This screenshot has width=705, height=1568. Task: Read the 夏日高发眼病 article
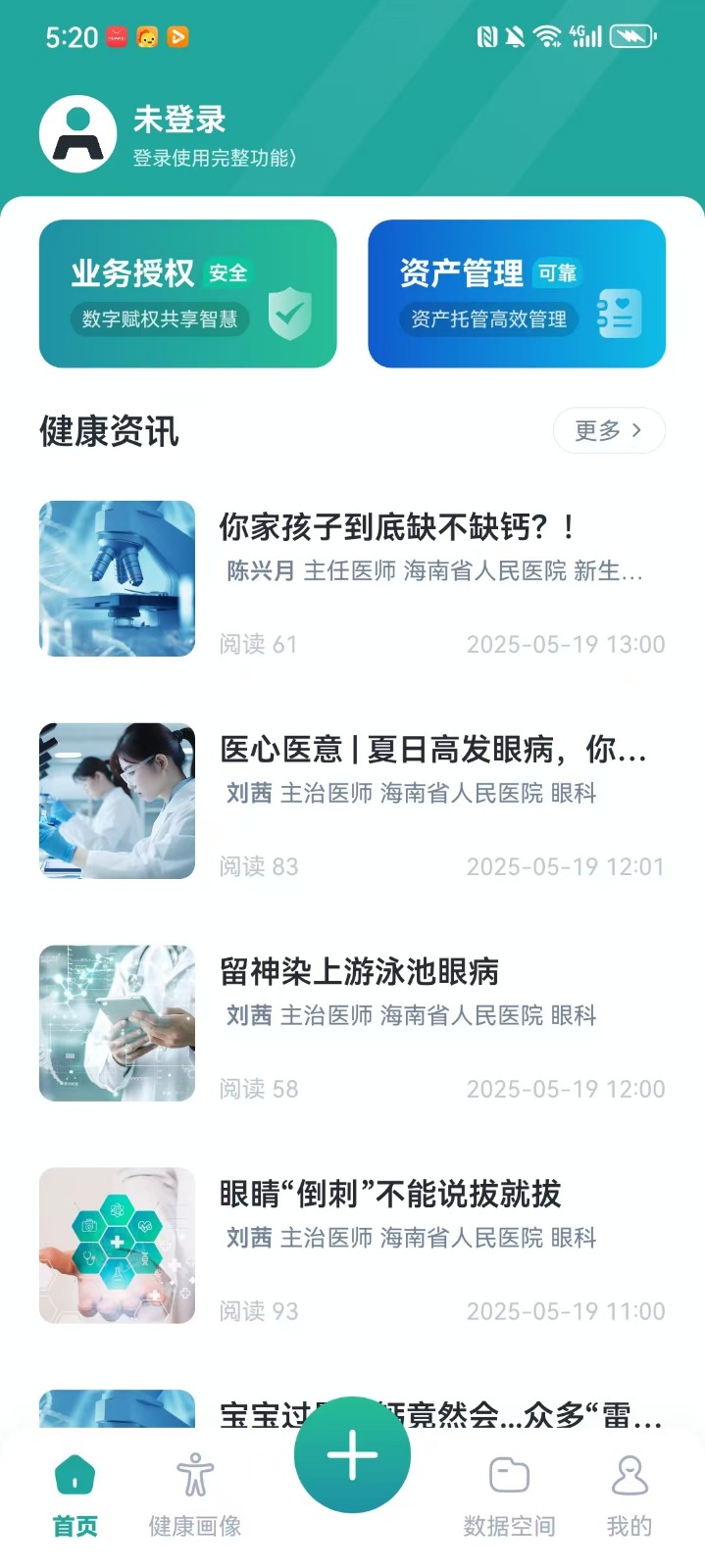point(431,750)
